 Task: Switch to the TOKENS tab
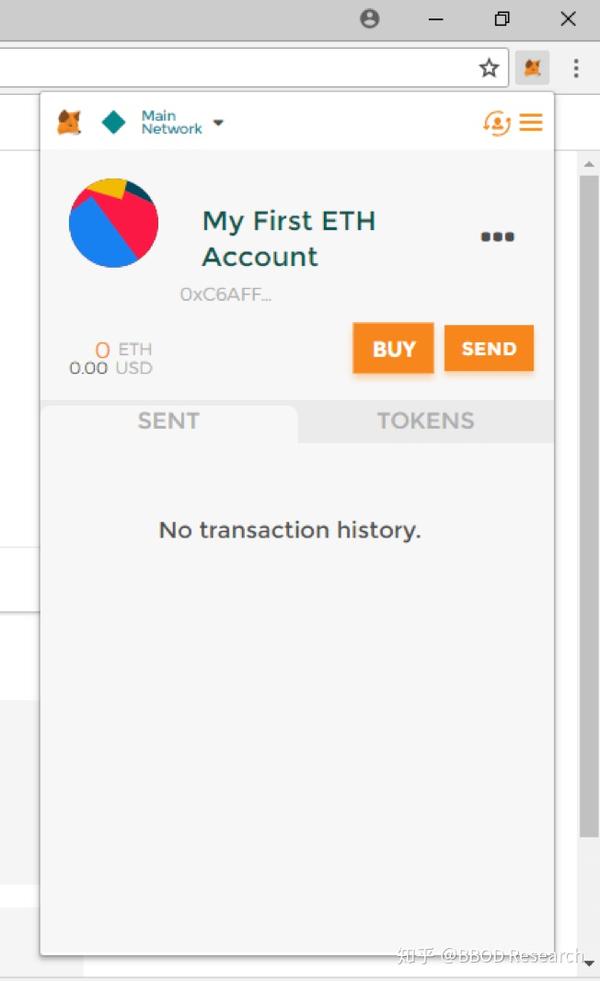tap(425, 421)
